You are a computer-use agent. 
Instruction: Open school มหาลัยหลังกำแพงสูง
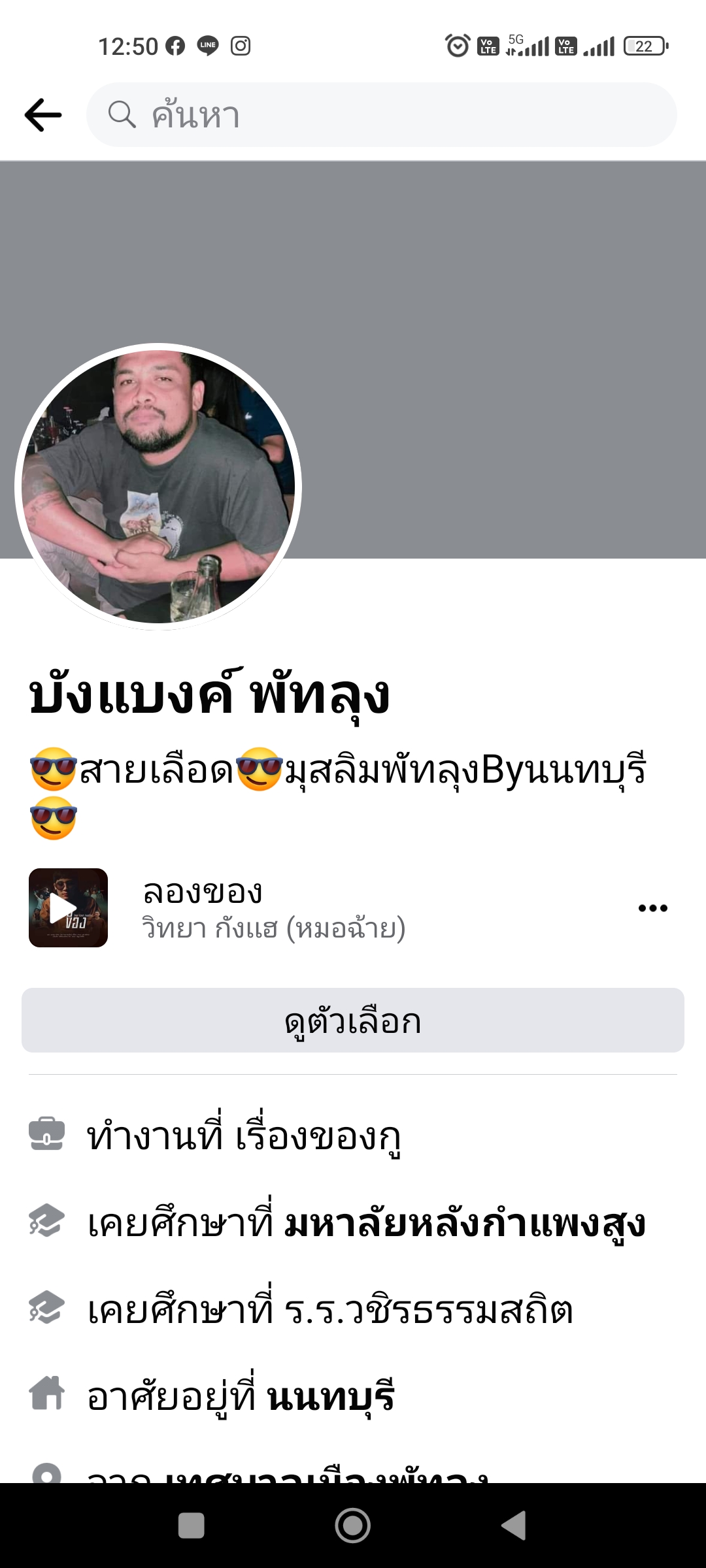click(464, 1224)
